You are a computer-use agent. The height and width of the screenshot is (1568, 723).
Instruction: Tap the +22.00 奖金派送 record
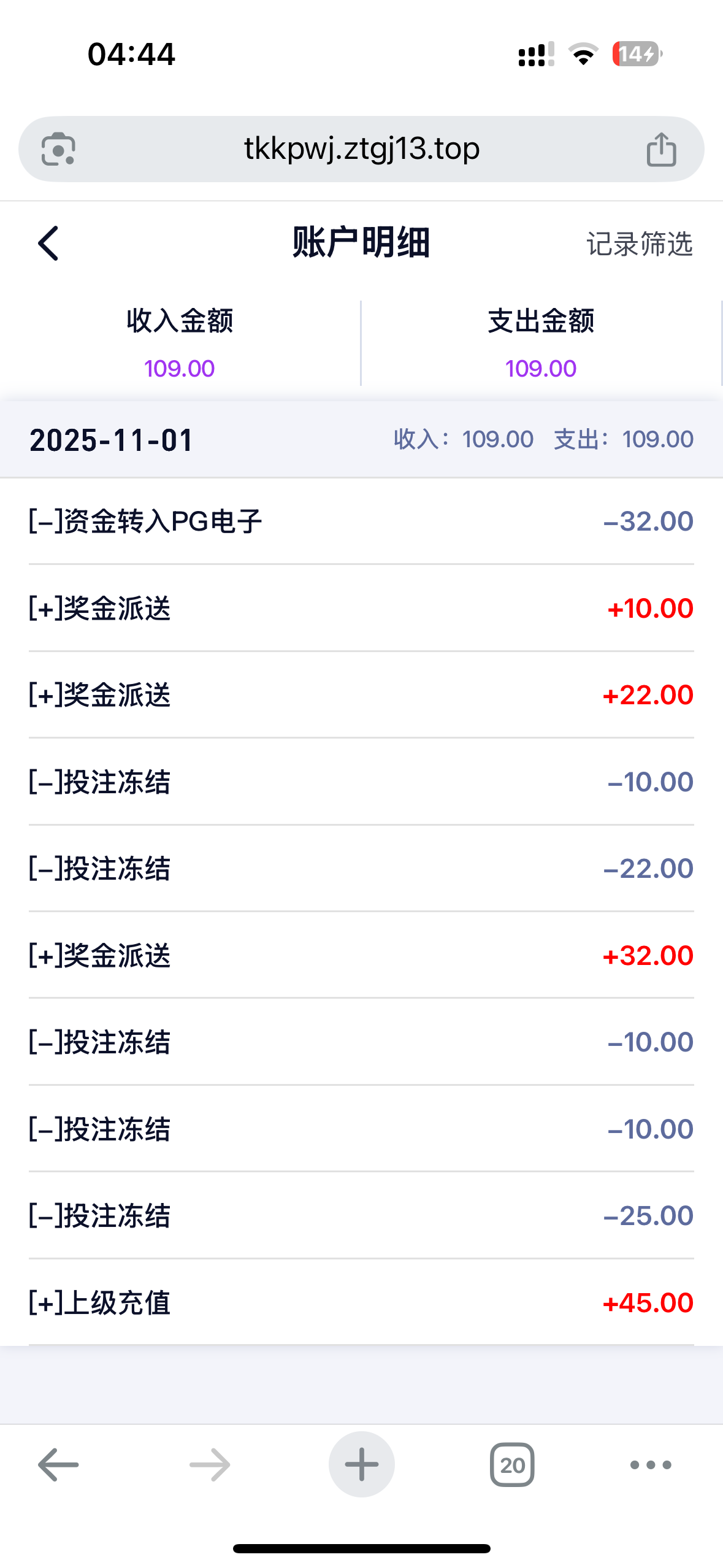point(361,695)
